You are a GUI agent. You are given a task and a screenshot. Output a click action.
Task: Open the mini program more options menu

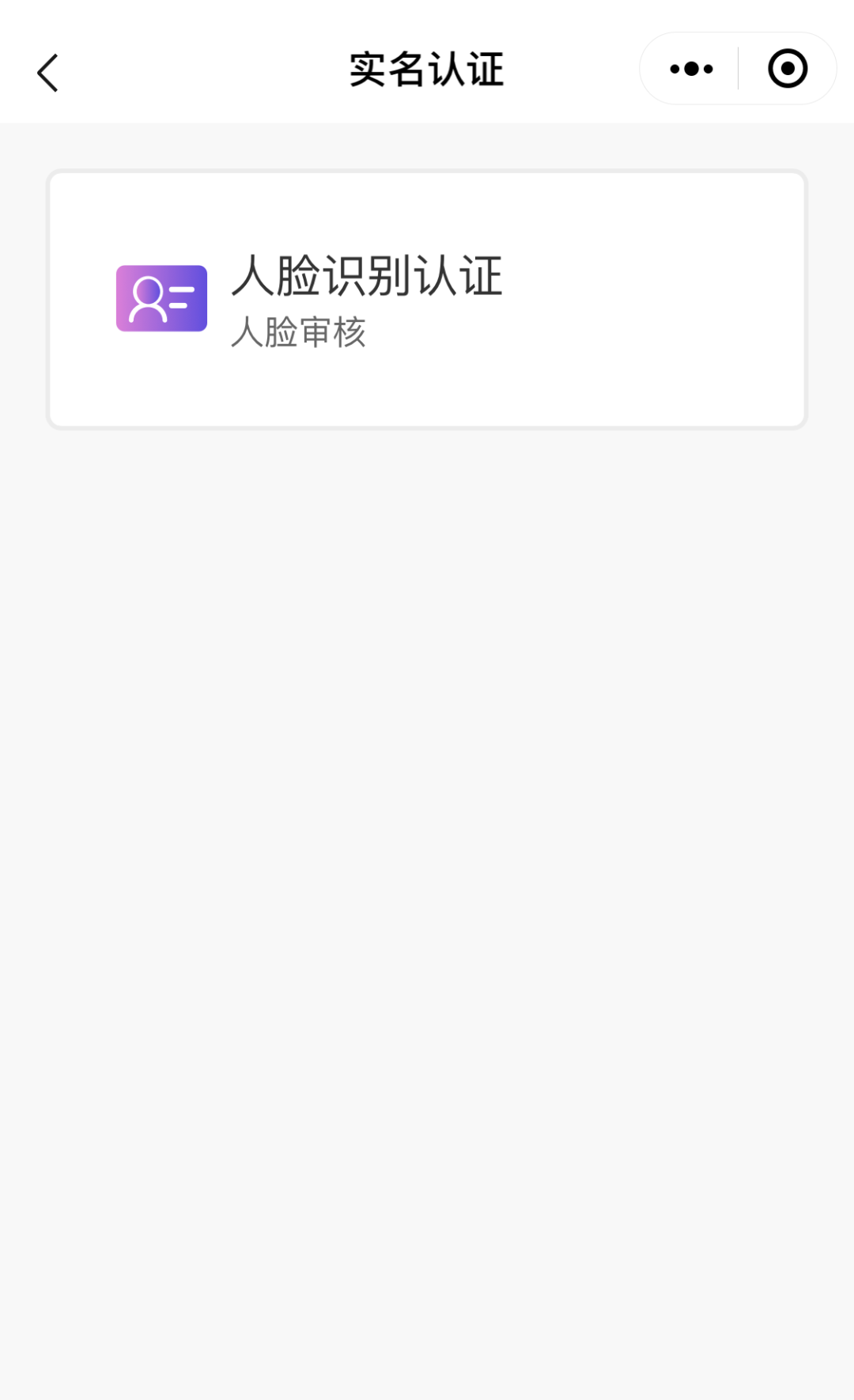coord(691,70)
